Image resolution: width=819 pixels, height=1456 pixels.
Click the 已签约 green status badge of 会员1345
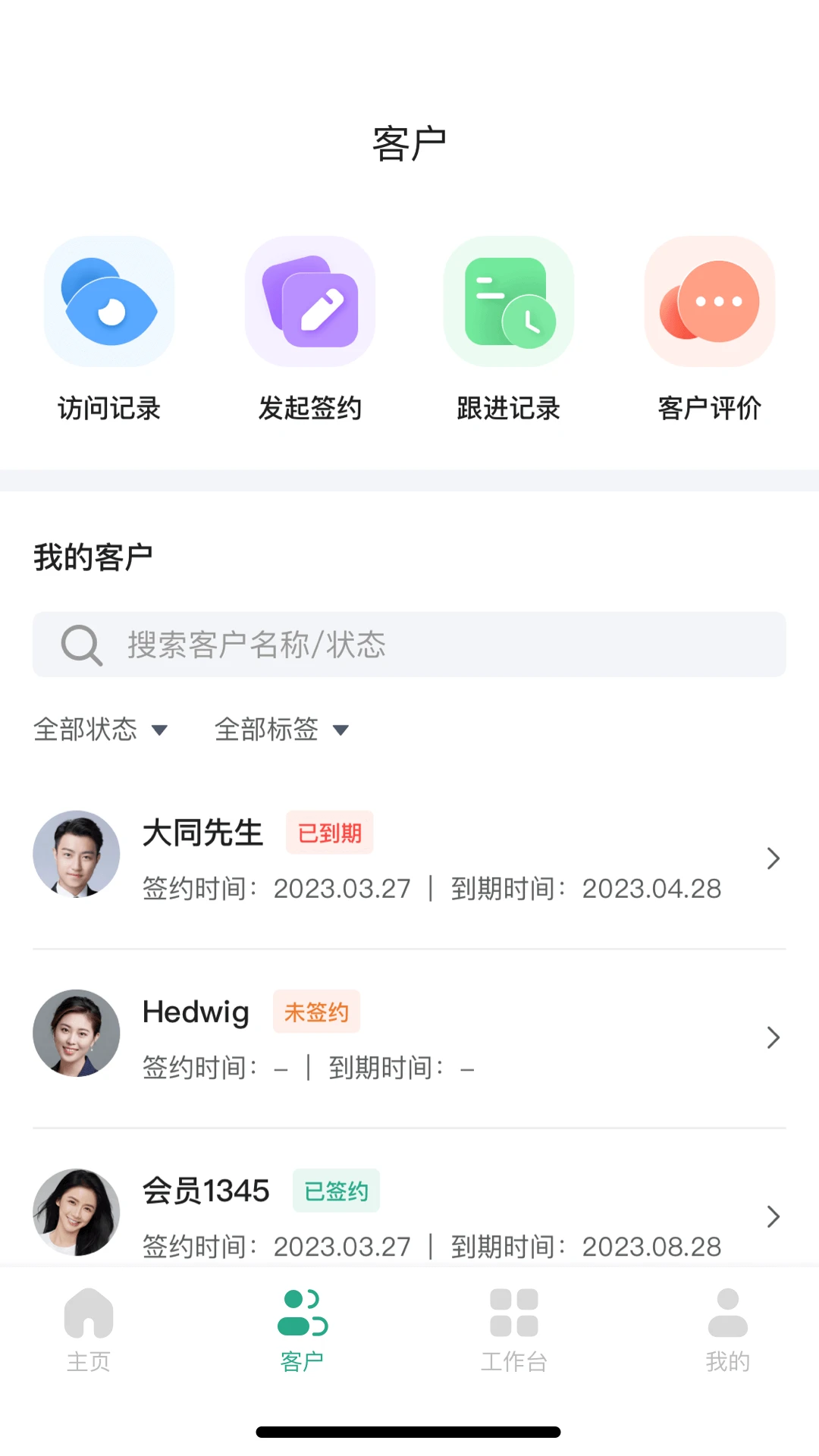(336, 1191)
